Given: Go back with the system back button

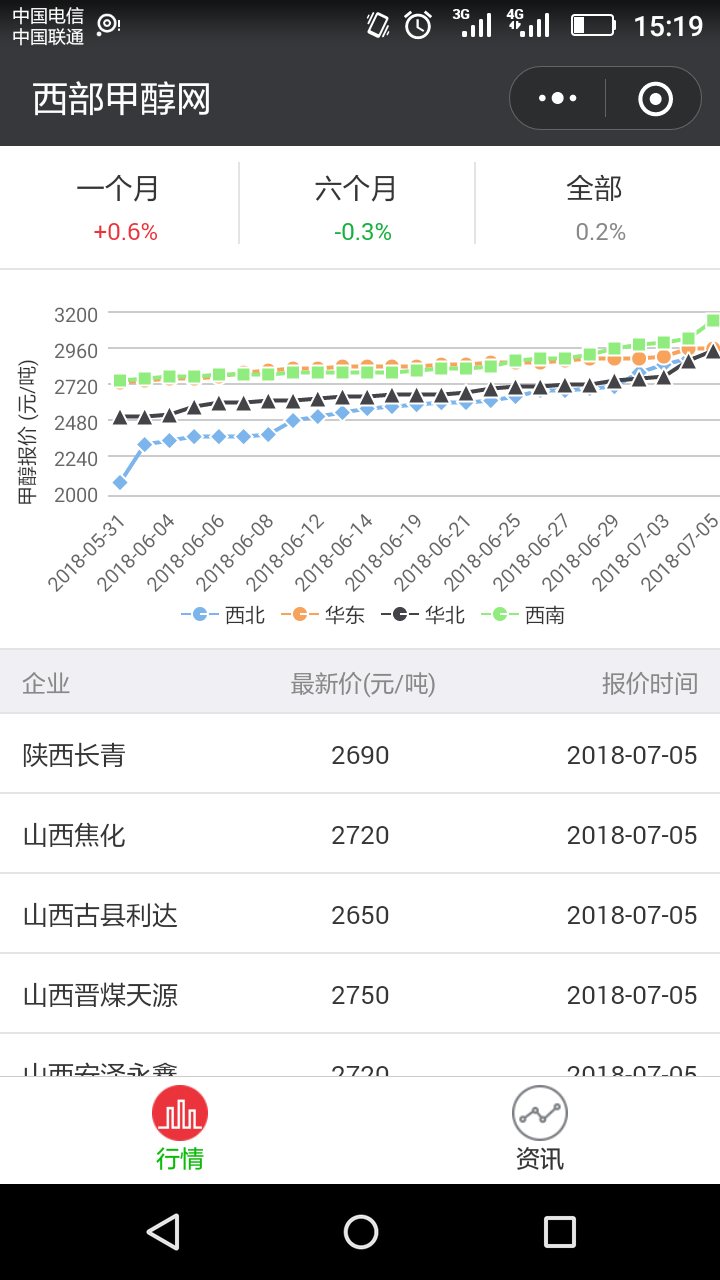Looking at the screenshot, I should point(163,1232).
